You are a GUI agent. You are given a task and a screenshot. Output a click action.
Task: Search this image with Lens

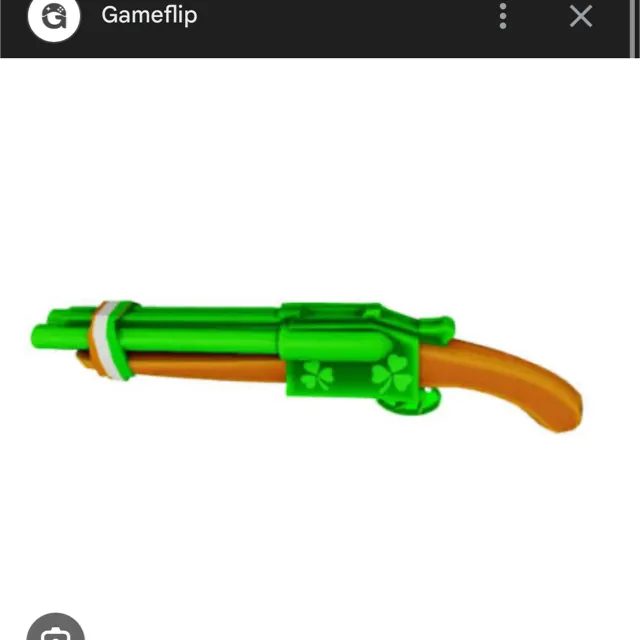coord(55,630)
